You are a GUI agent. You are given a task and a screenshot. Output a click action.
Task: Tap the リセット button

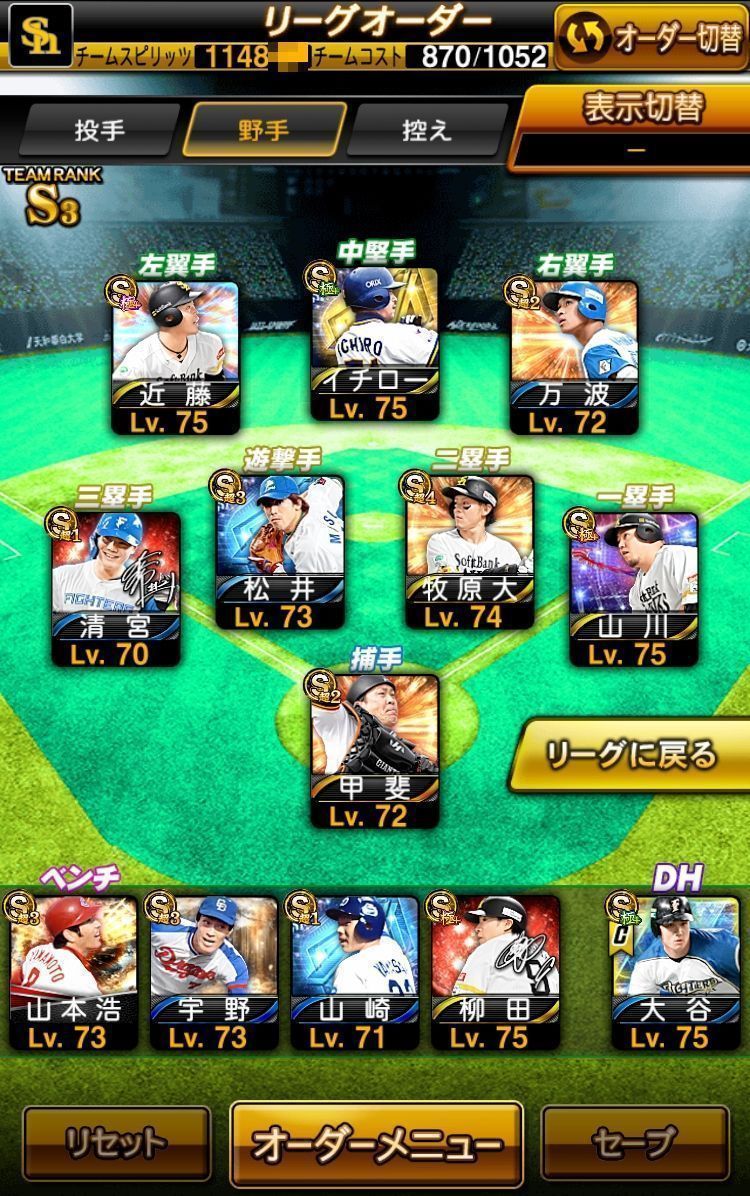[x=116, y=1142]
